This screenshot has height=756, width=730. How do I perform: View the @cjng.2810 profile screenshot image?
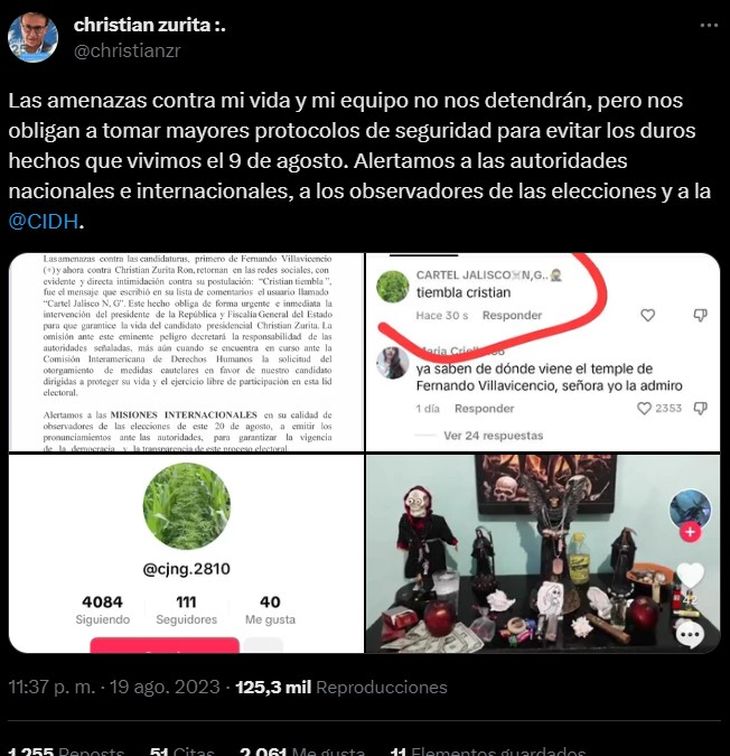coord(183,554)
